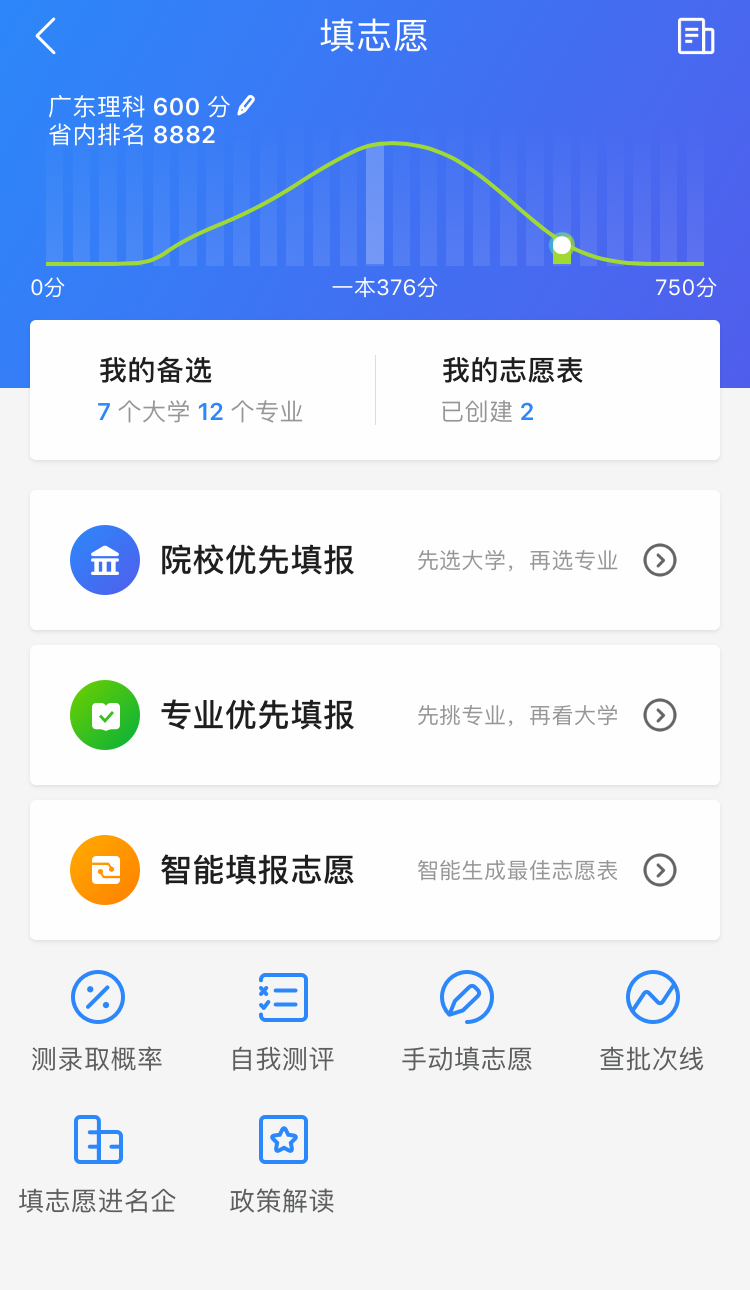750x1290 pixels.
Task: Click the green checkmark icon for 专业优先填报
Action: click(x=104, y=715)
